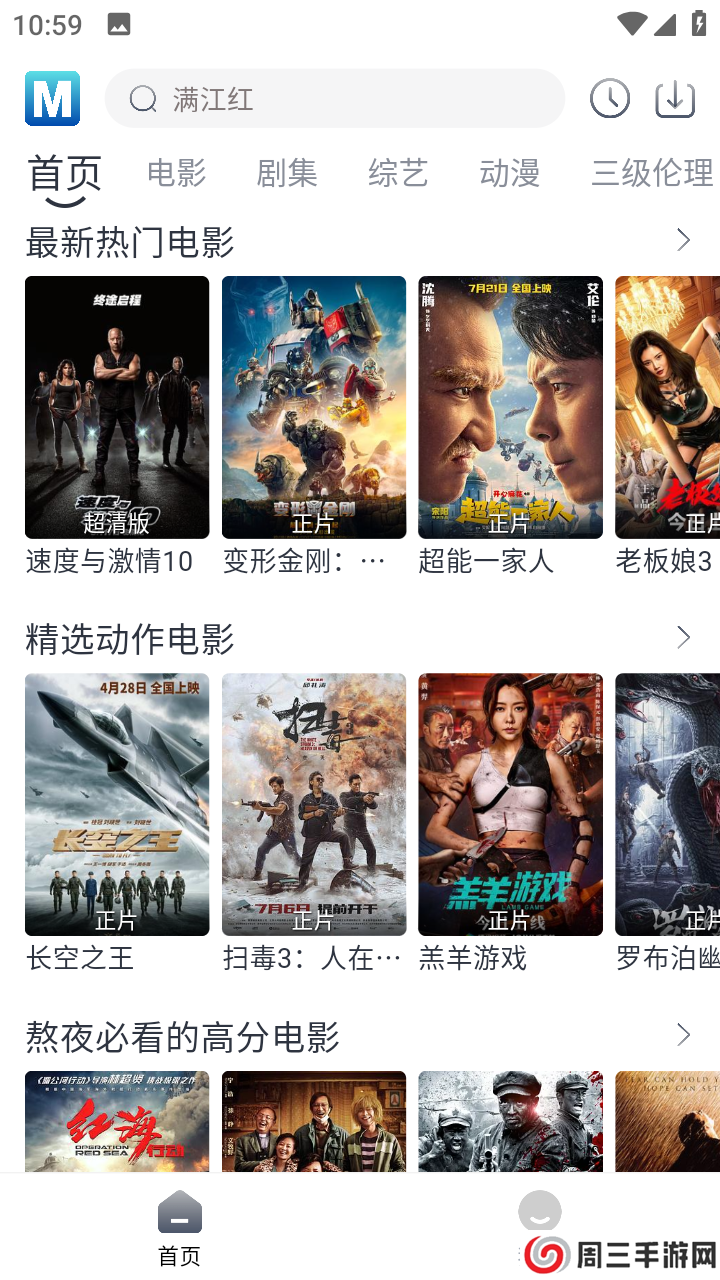The image size is (720, 1280).
Task: Expand the 熬夜必看的高分电影 section arrow
Action: coord(683,1035)
